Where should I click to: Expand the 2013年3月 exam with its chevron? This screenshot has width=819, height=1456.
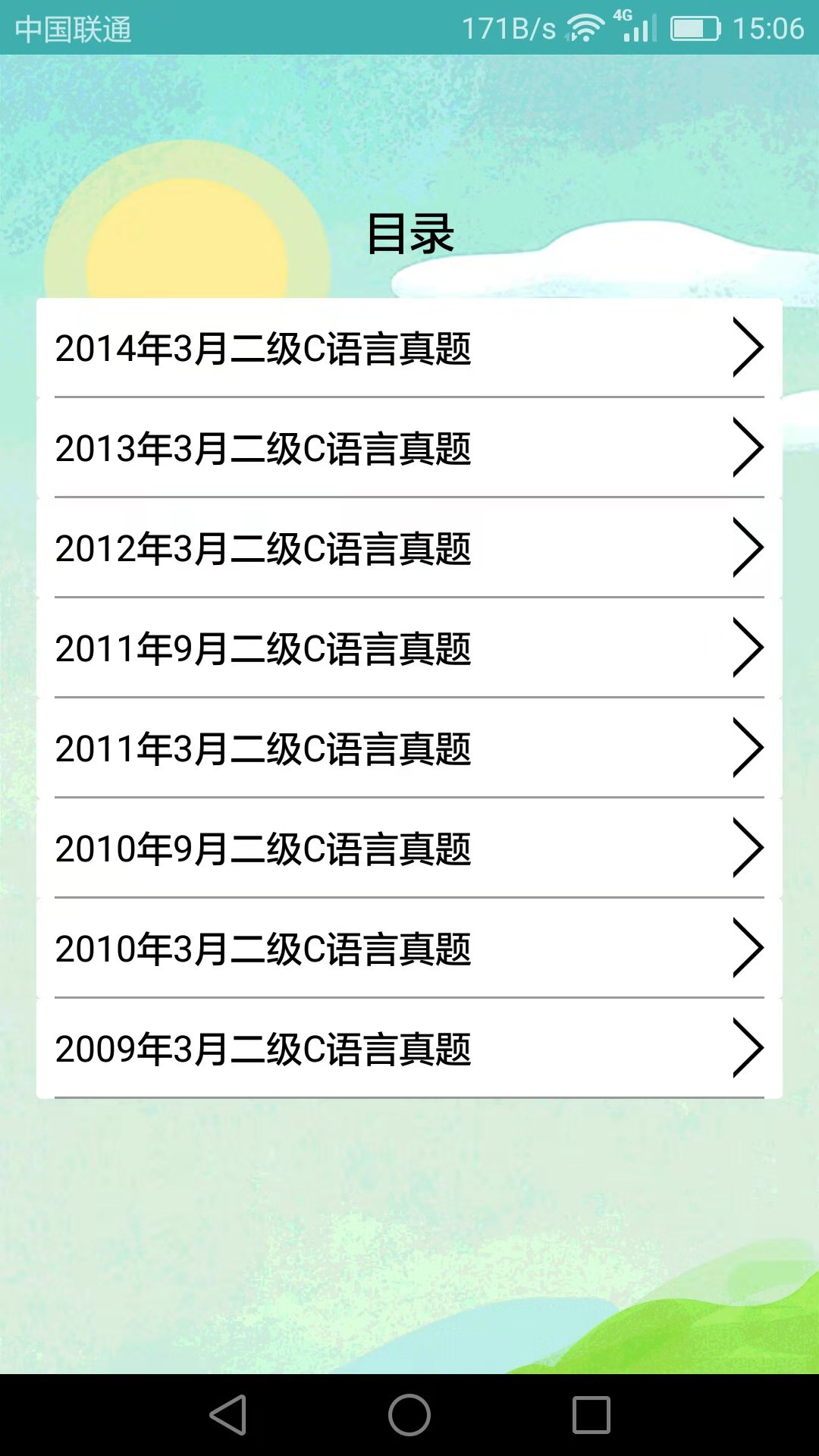click(748, 447)
